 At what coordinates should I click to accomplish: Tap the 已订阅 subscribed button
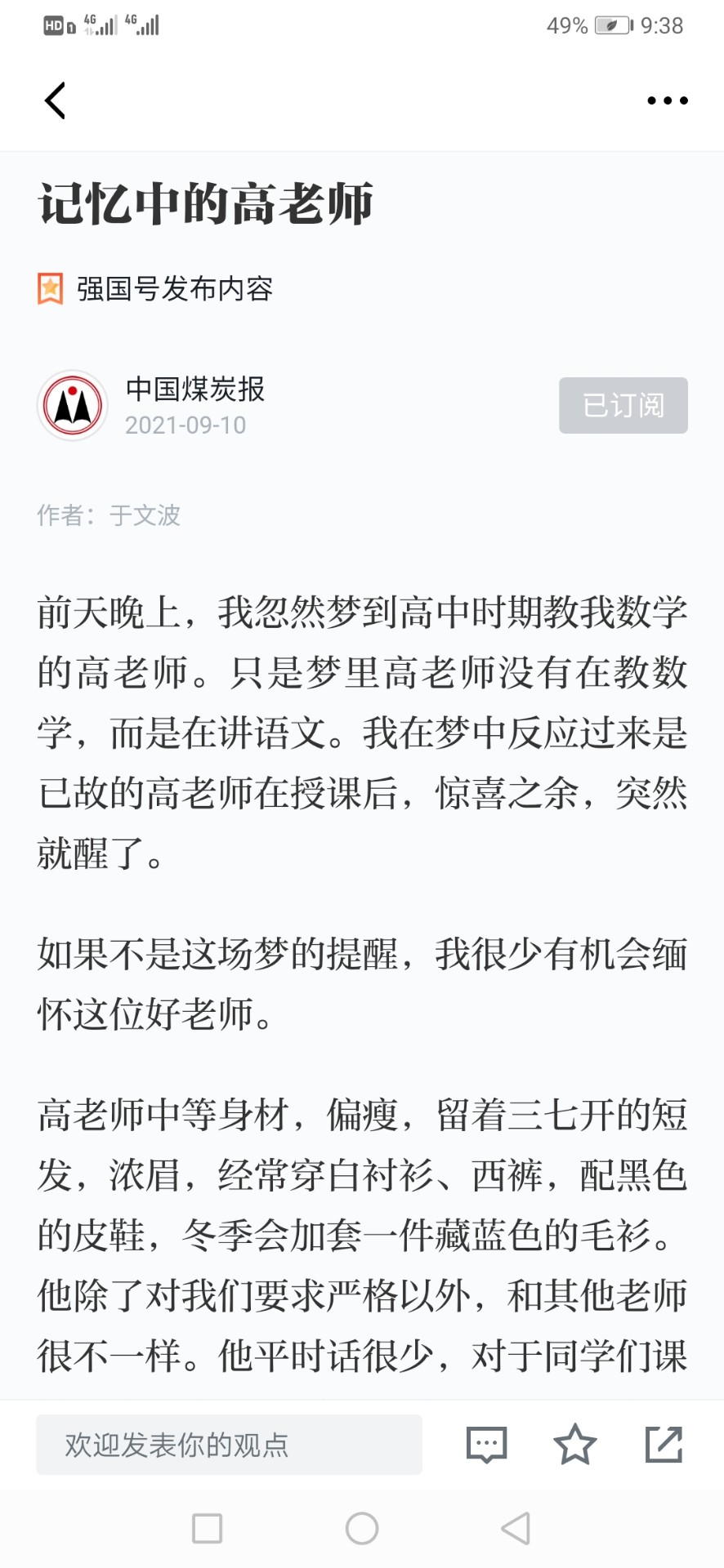pyautogui.click(x=623, y=405)
